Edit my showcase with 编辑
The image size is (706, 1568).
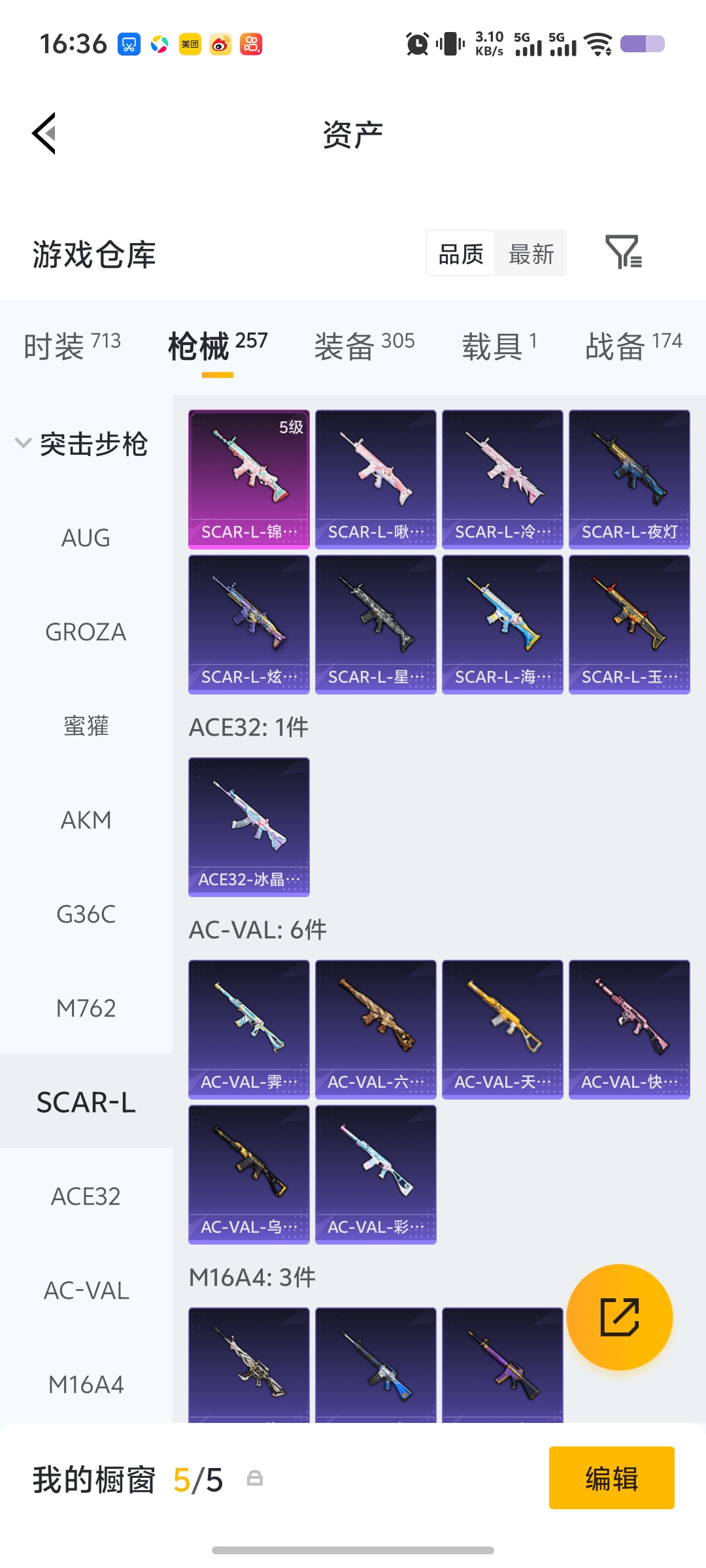point(611,1478)
